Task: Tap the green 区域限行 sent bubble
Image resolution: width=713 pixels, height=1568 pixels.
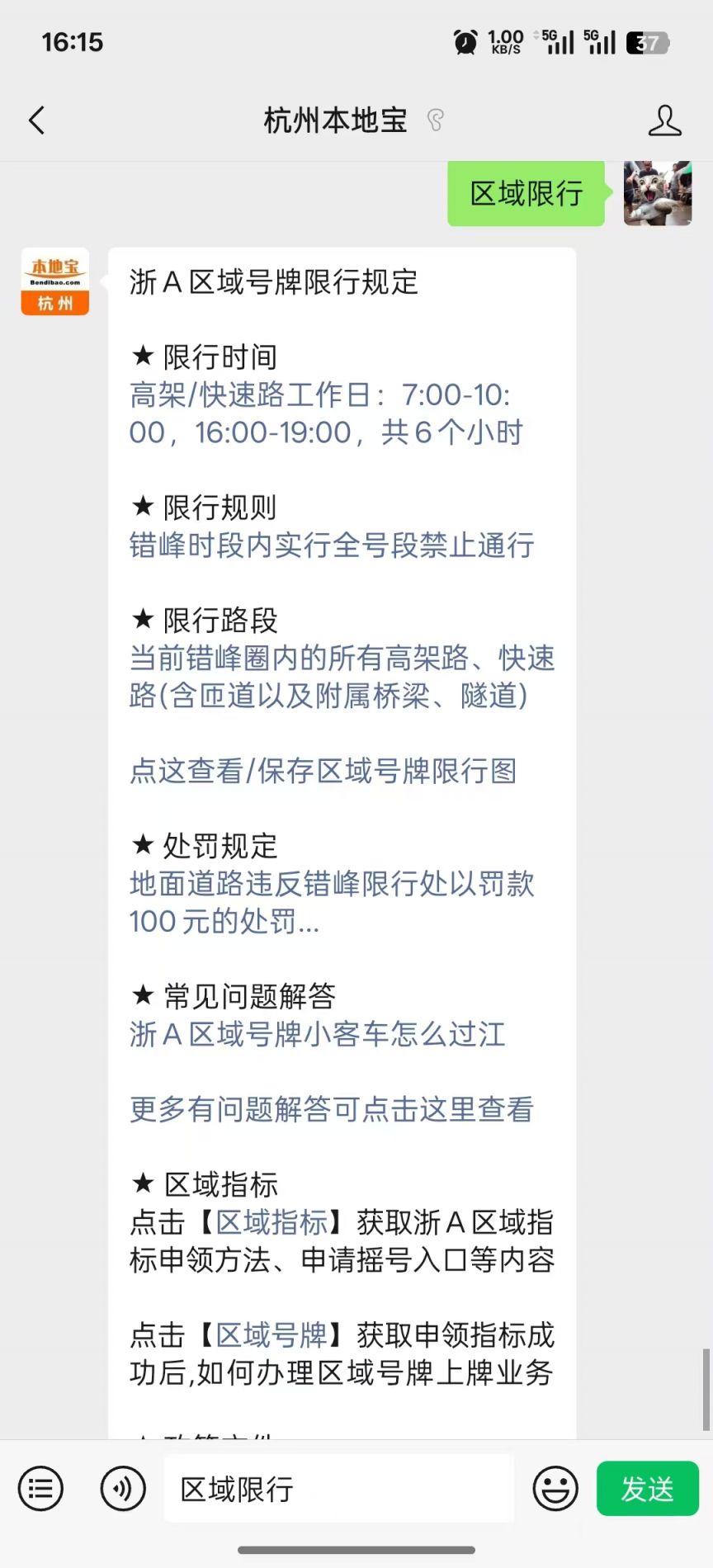Action: pyautogui.click(x=526, y=194)
